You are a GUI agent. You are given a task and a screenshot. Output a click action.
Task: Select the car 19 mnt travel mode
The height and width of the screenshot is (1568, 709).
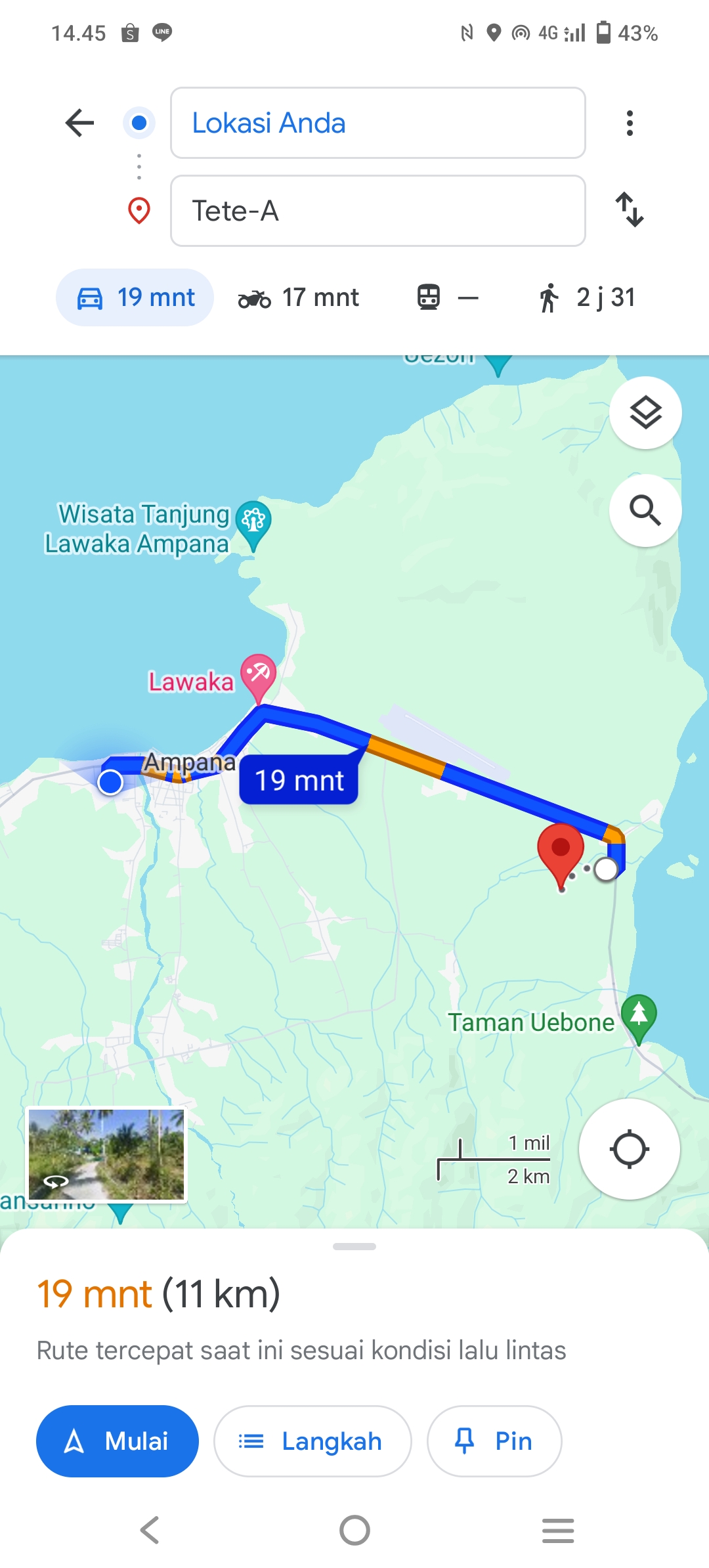coord(135,297)
